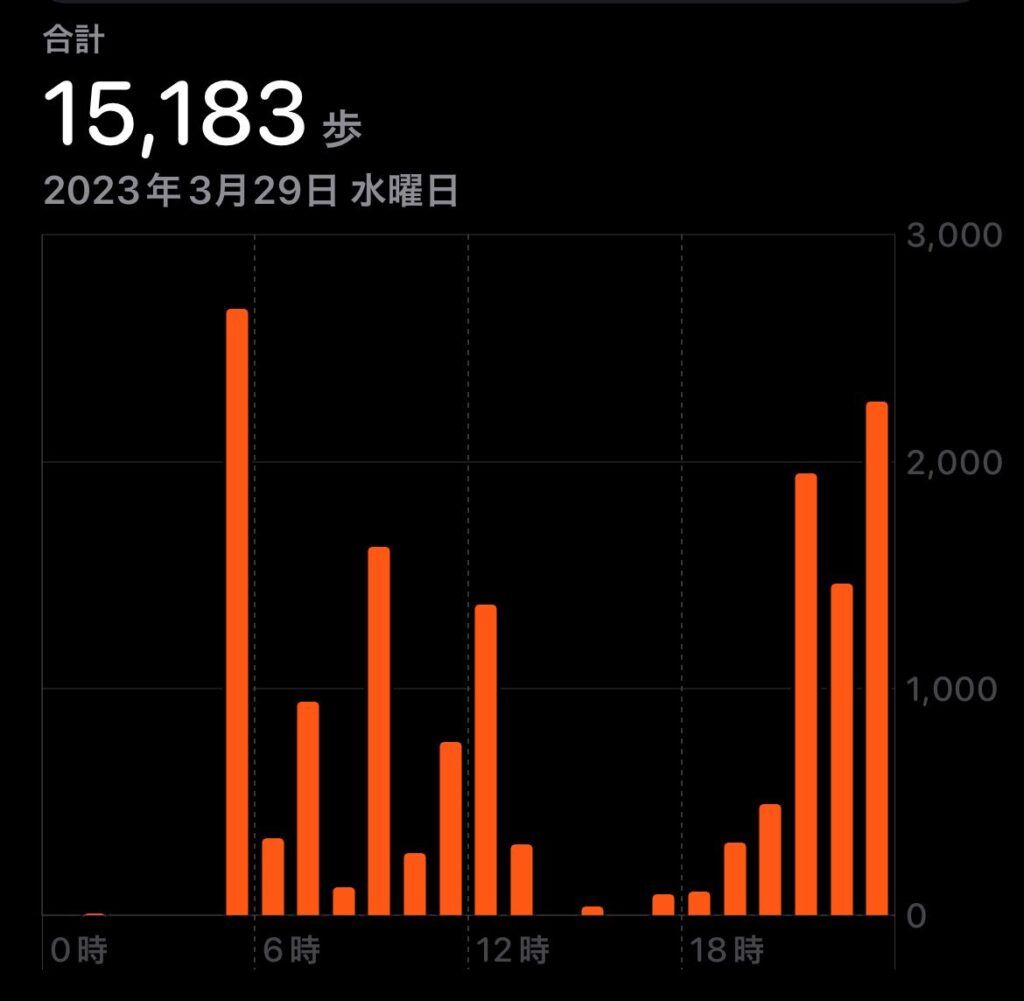The width and height of the screenshot is (1024, 1001).
Task: Select the first bar after 12時
Action: click(486, 760)
